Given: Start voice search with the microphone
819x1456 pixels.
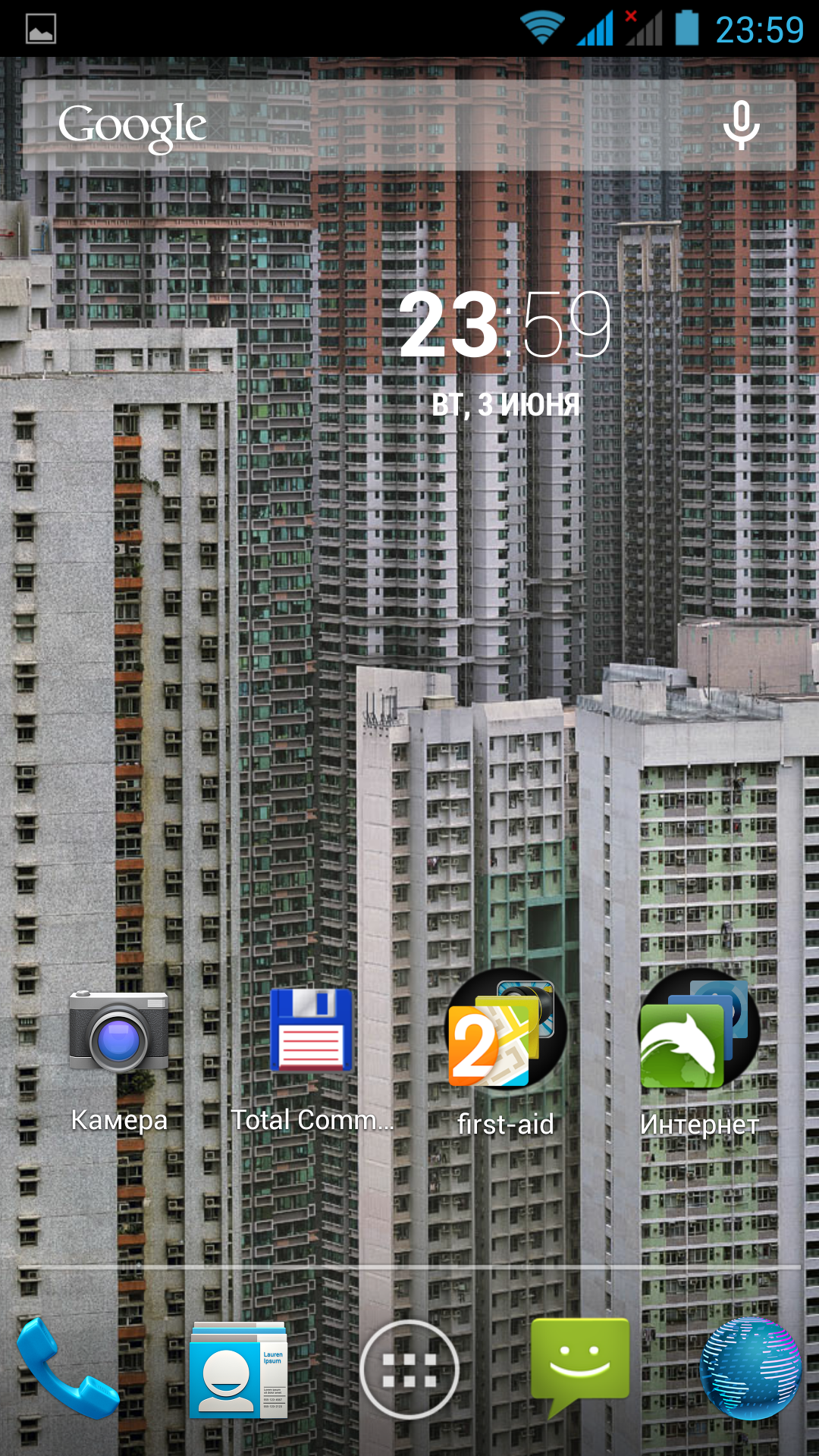Looking at the screenshot, I should click(x=741, y=125).
